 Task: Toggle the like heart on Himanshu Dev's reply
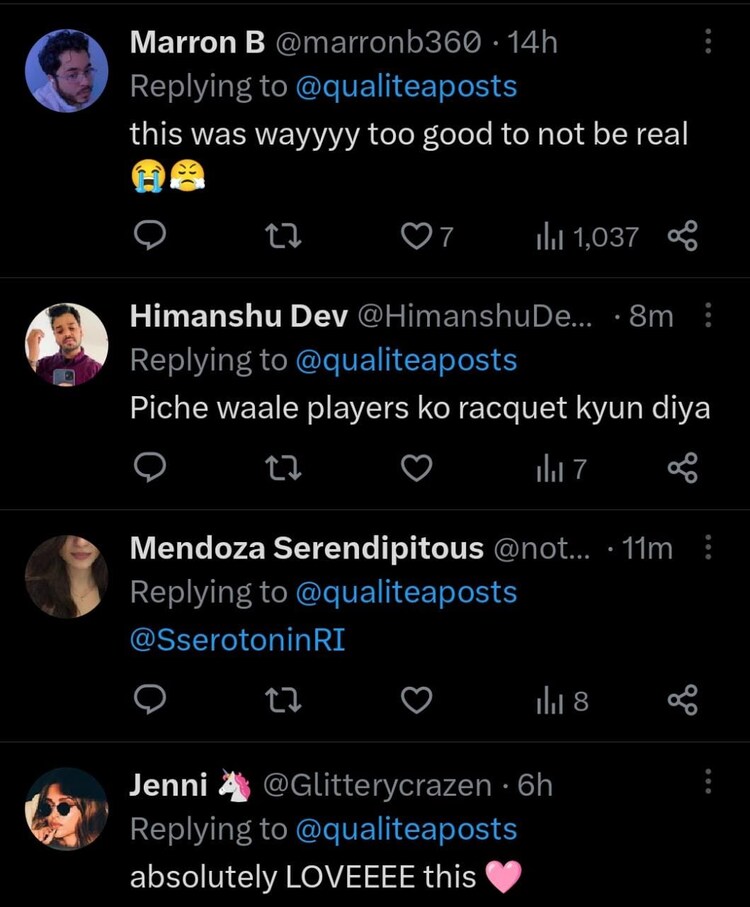pos(416,468)
